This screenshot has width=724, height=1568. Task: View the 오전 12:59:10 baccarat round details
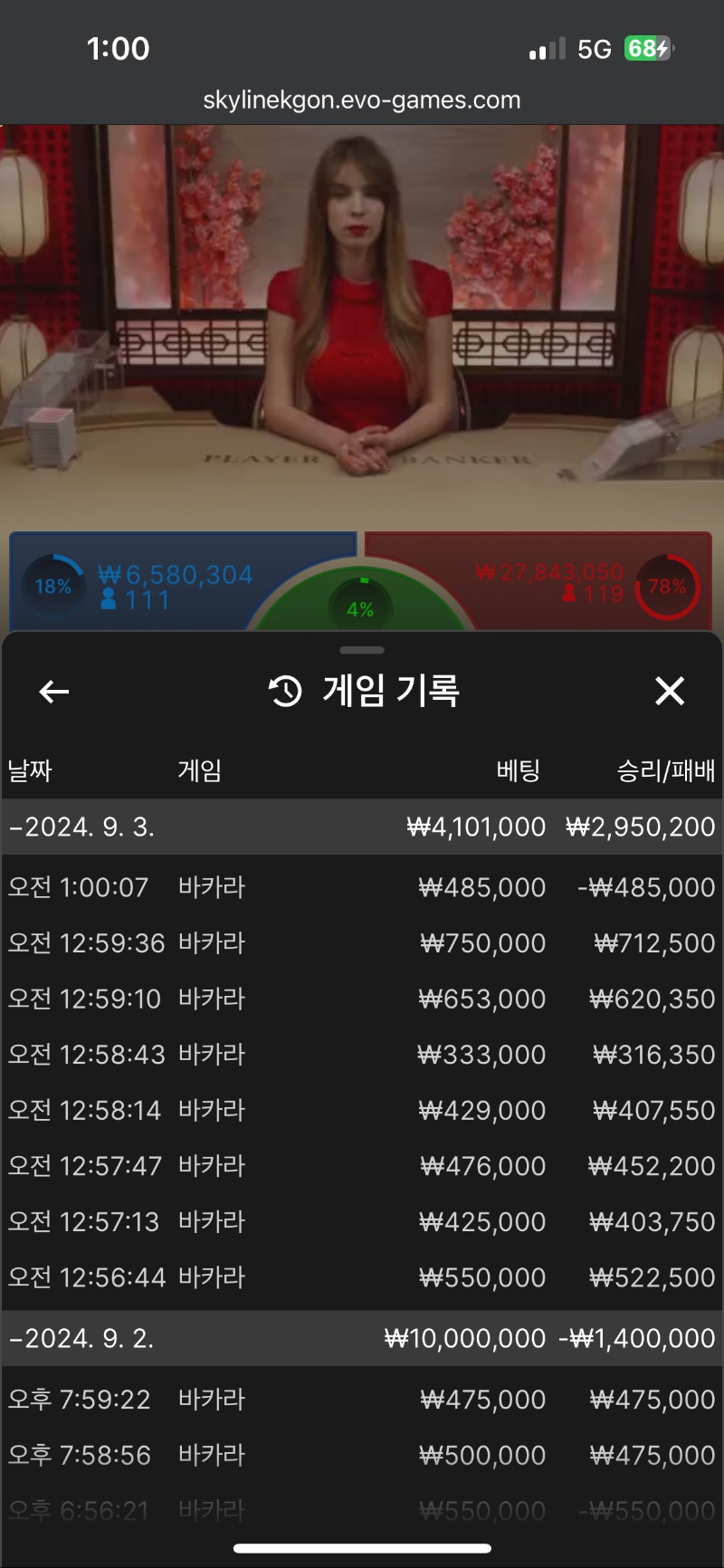362,999
